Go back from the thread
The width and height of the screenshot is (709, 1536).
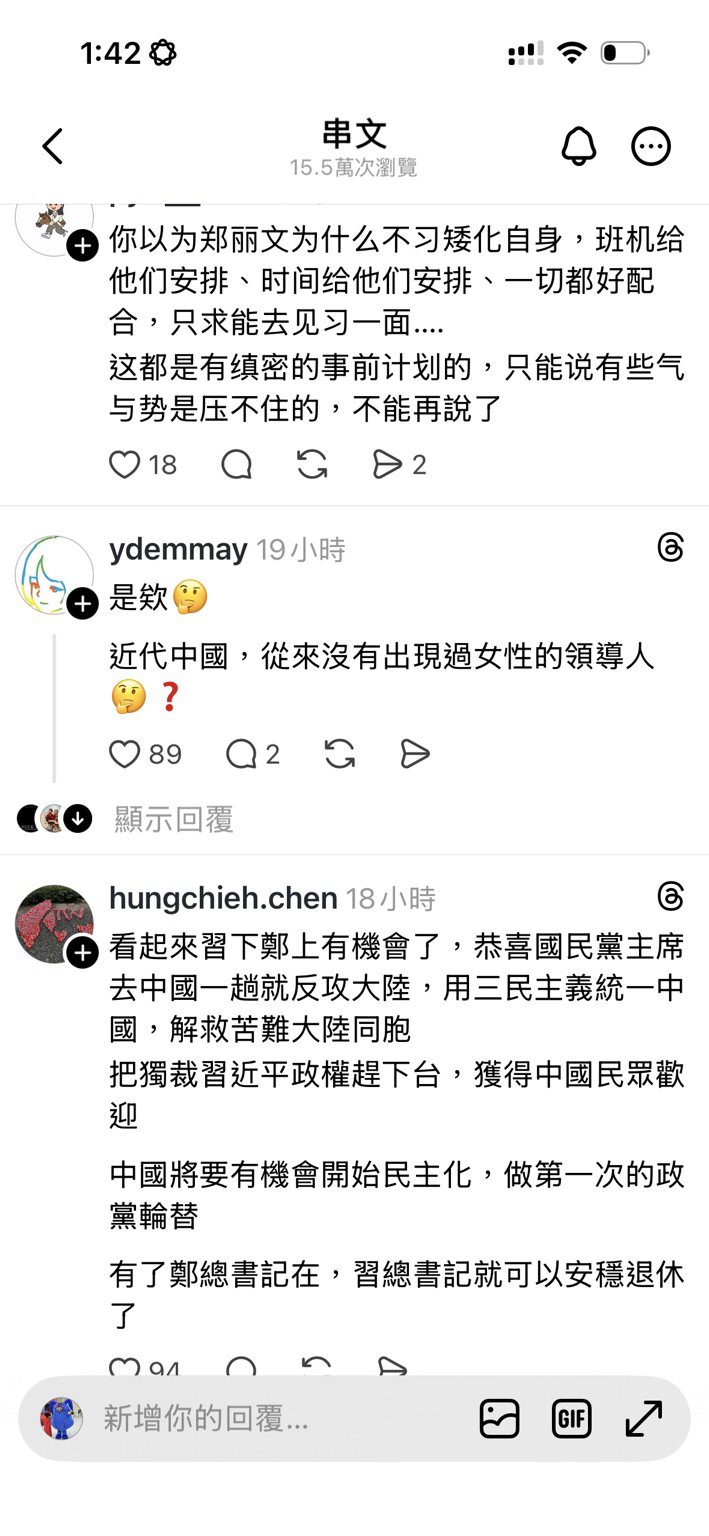[x=53, y=146]
